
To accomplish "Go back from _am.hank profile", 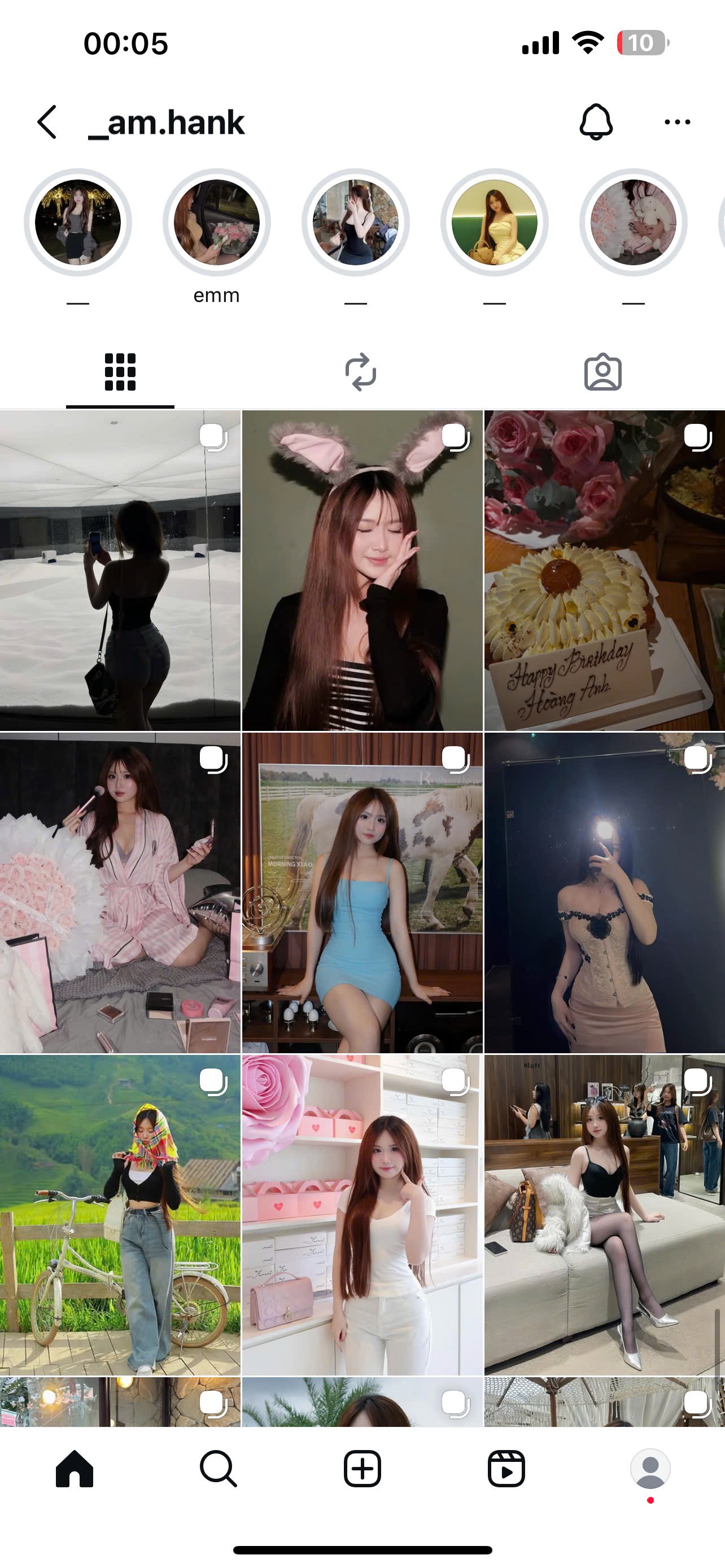I will tap(47, 122).
